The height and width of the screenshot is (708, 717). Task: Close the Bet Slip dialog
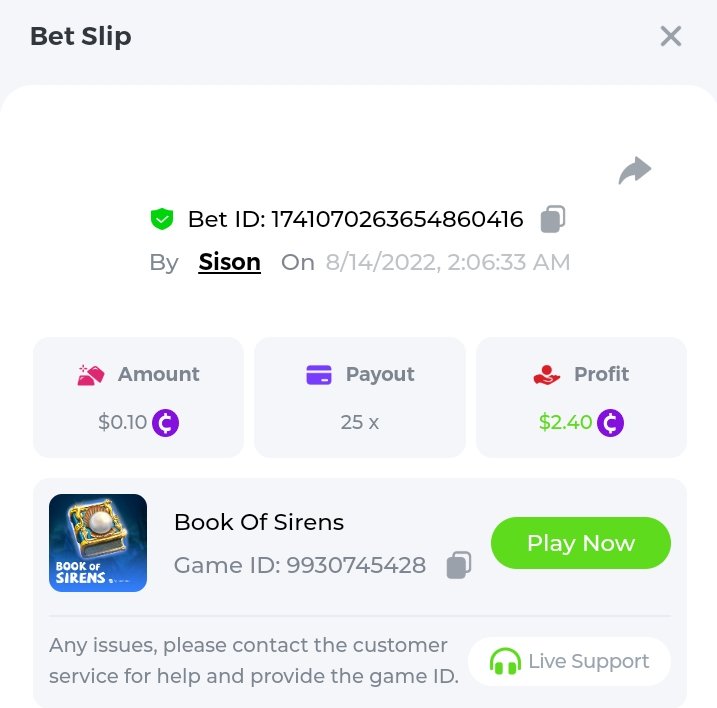(x=670, y=37)
